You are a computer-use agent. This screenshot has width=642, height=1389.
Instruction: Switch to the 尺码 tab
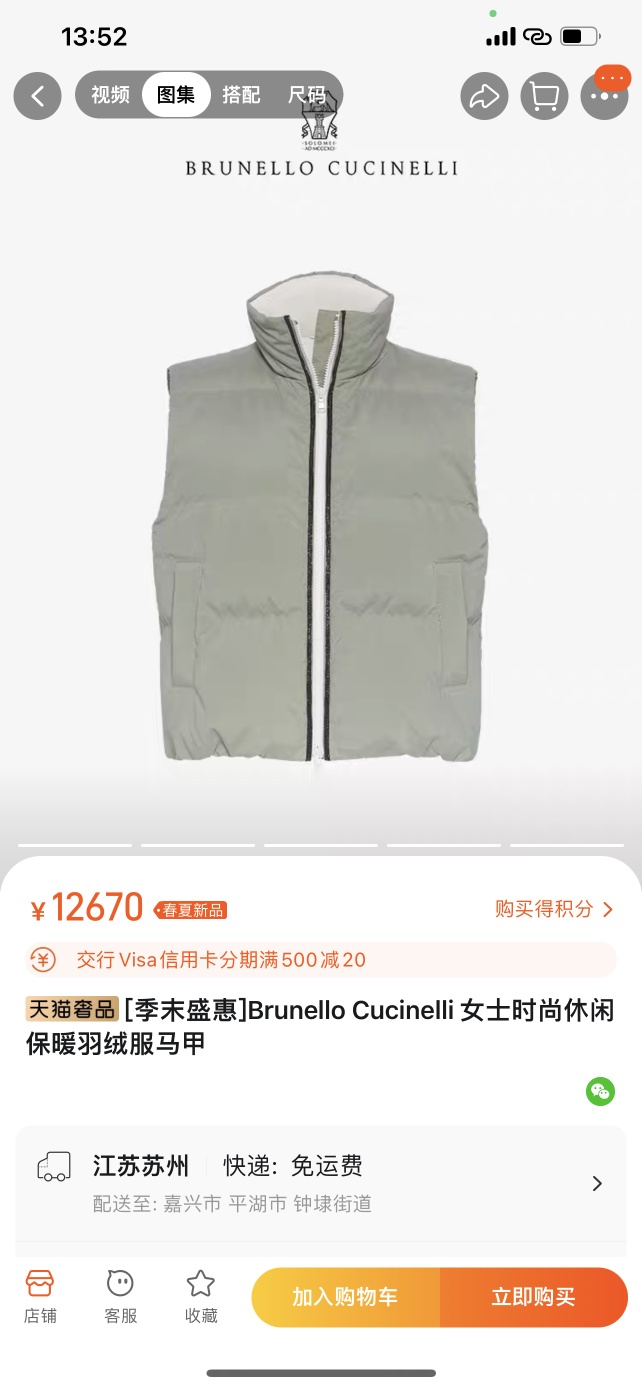307,95
